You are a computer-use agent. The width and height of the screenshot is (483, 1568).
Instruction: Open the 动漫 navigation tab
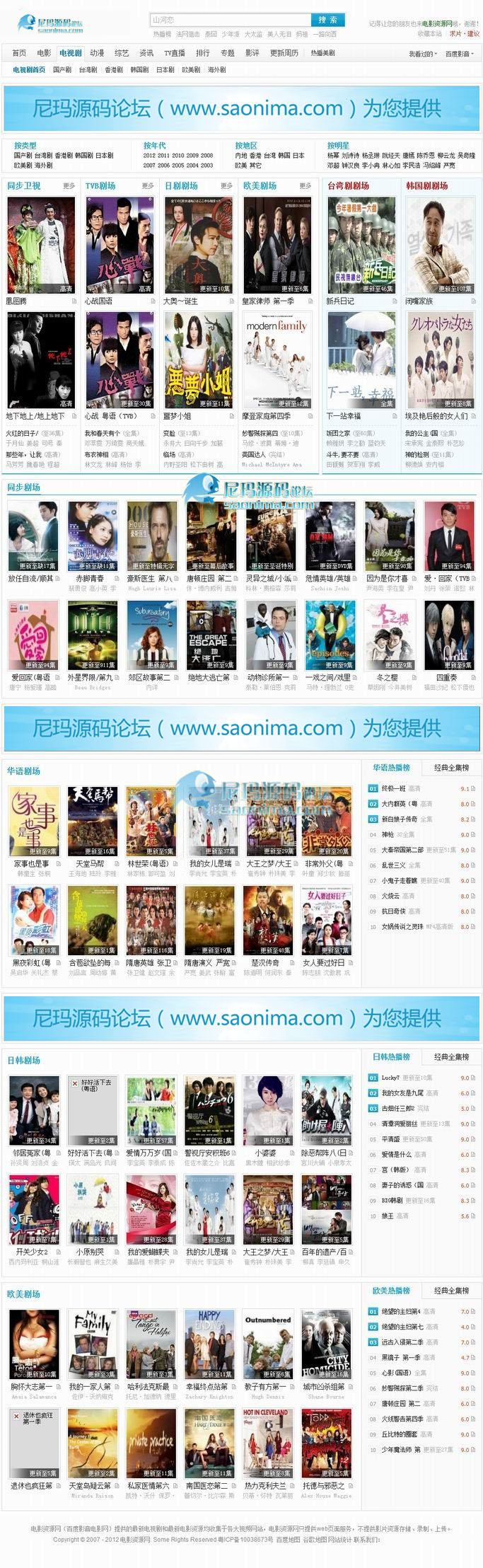(97, 53)
